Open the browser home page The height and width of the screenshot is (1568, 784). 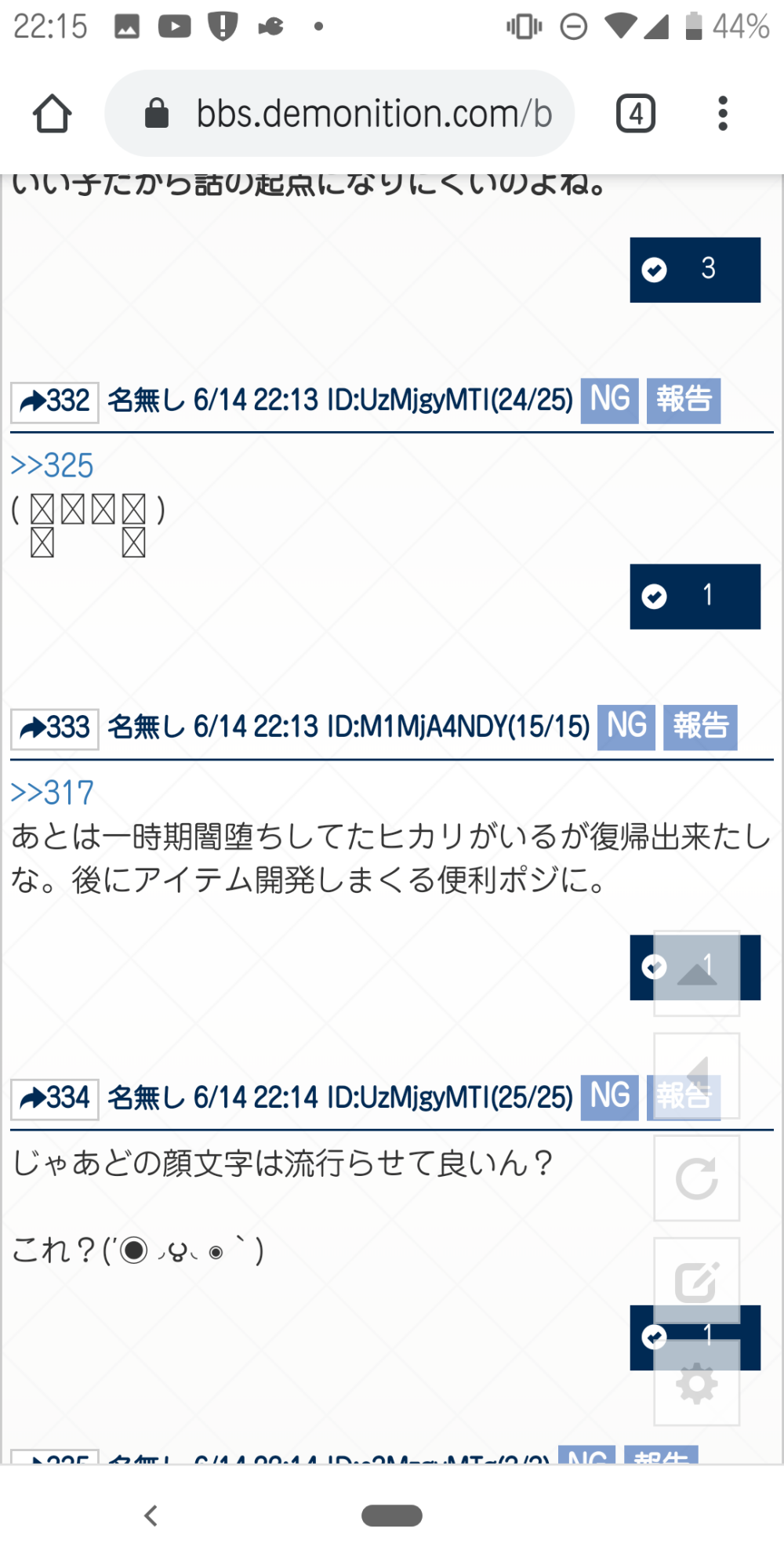53,114
